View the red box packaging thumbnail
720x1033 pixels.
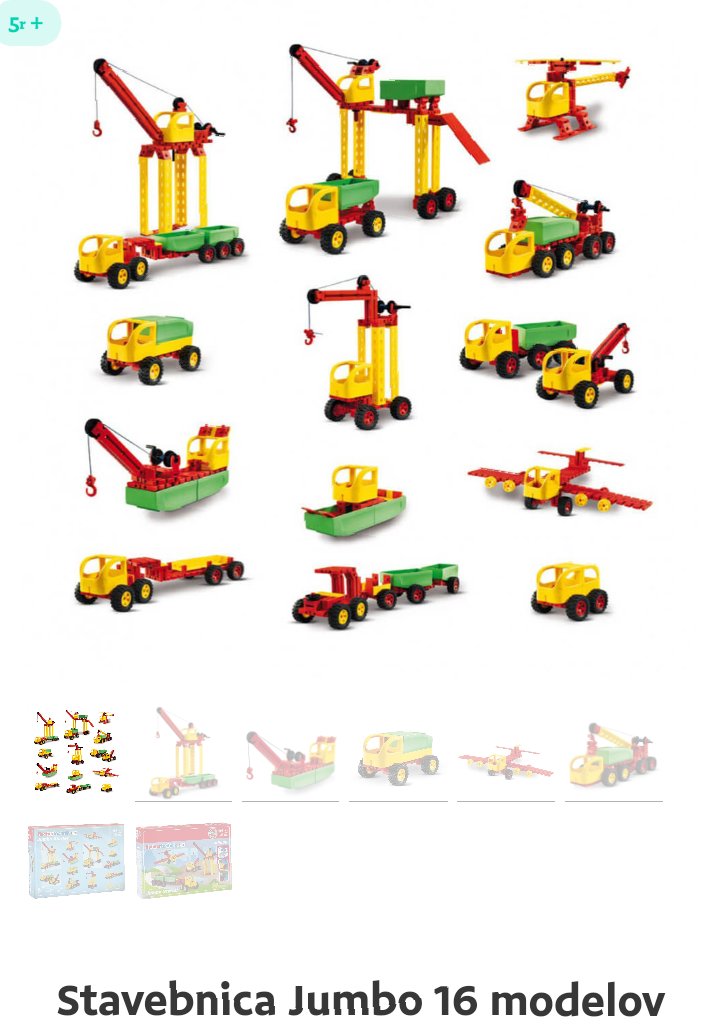(183, 860)
